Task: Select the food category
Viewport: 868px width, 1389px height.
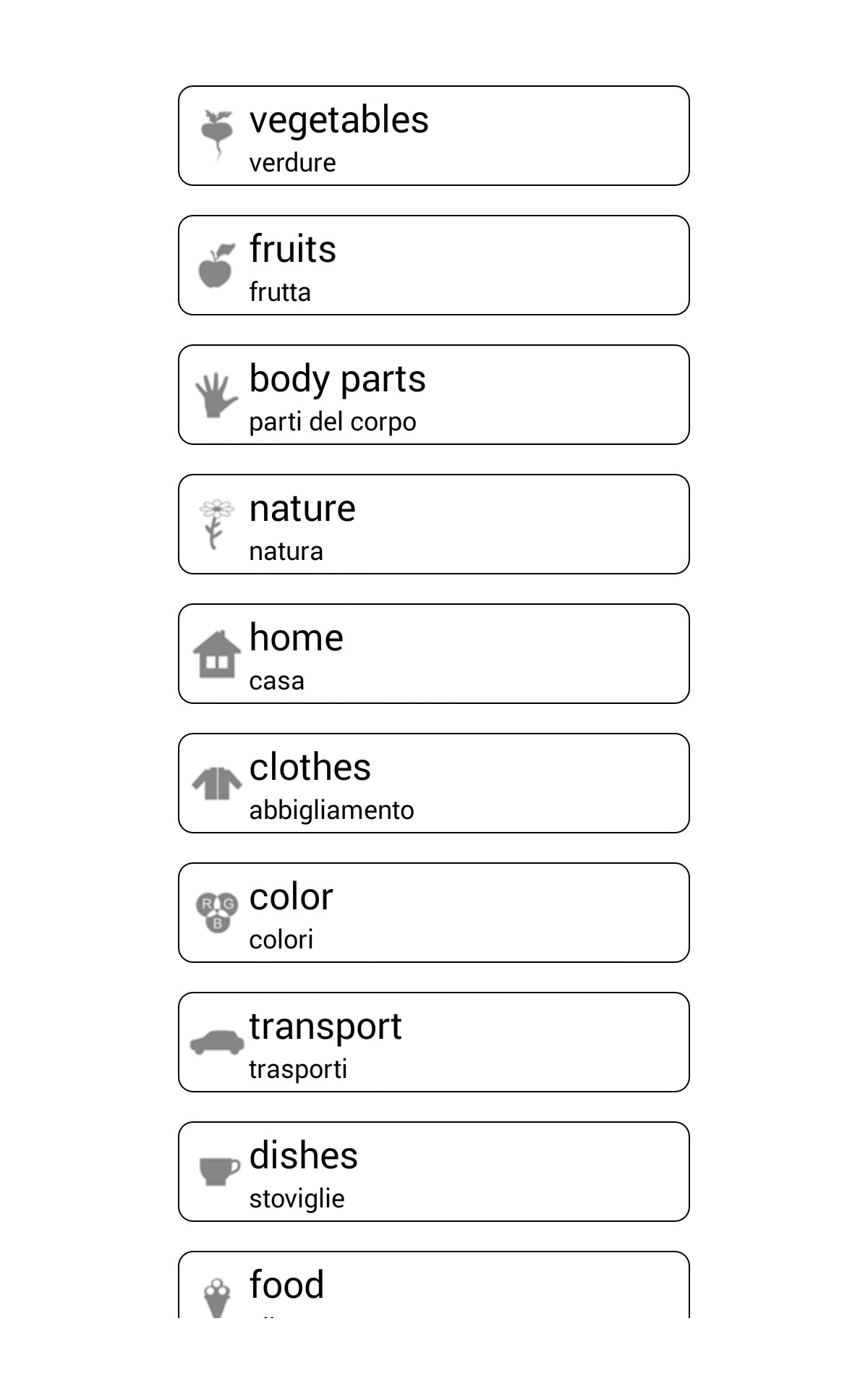Action: tap(434, 1288)
